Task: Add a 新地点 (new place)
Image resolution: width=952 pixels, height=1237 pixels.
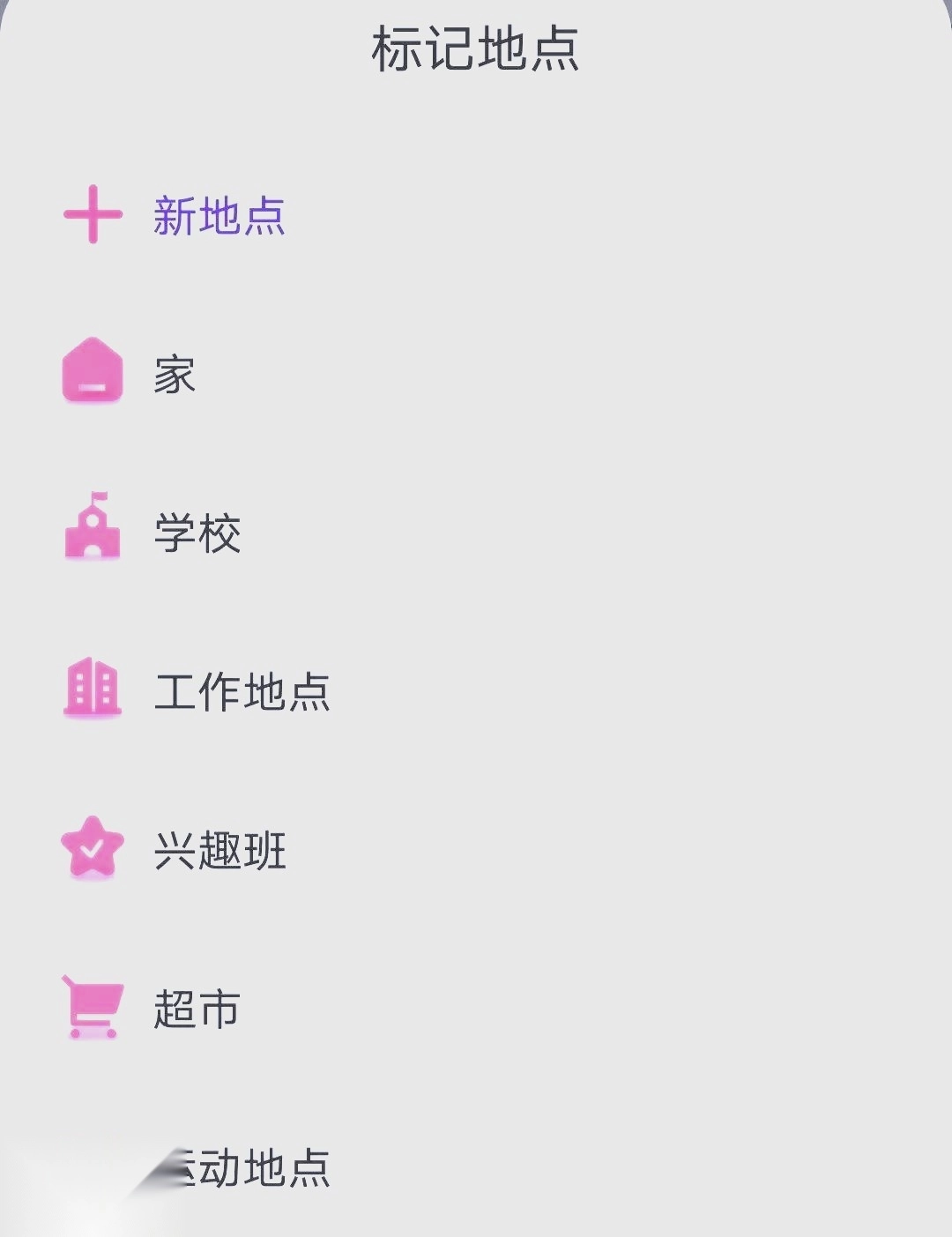Action: point(219,216)
